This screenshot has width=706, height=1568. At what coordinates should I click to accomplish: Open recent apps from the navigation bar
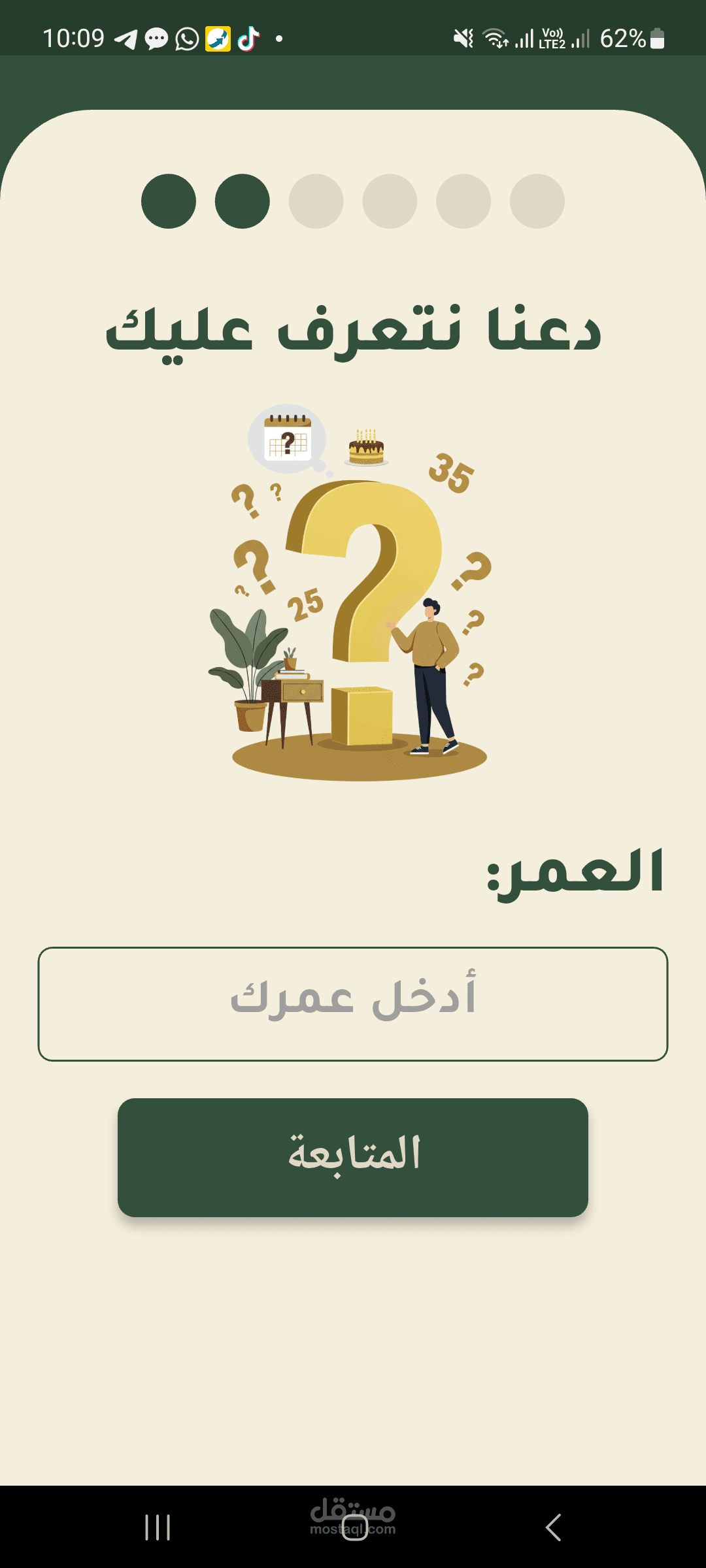158,1527
